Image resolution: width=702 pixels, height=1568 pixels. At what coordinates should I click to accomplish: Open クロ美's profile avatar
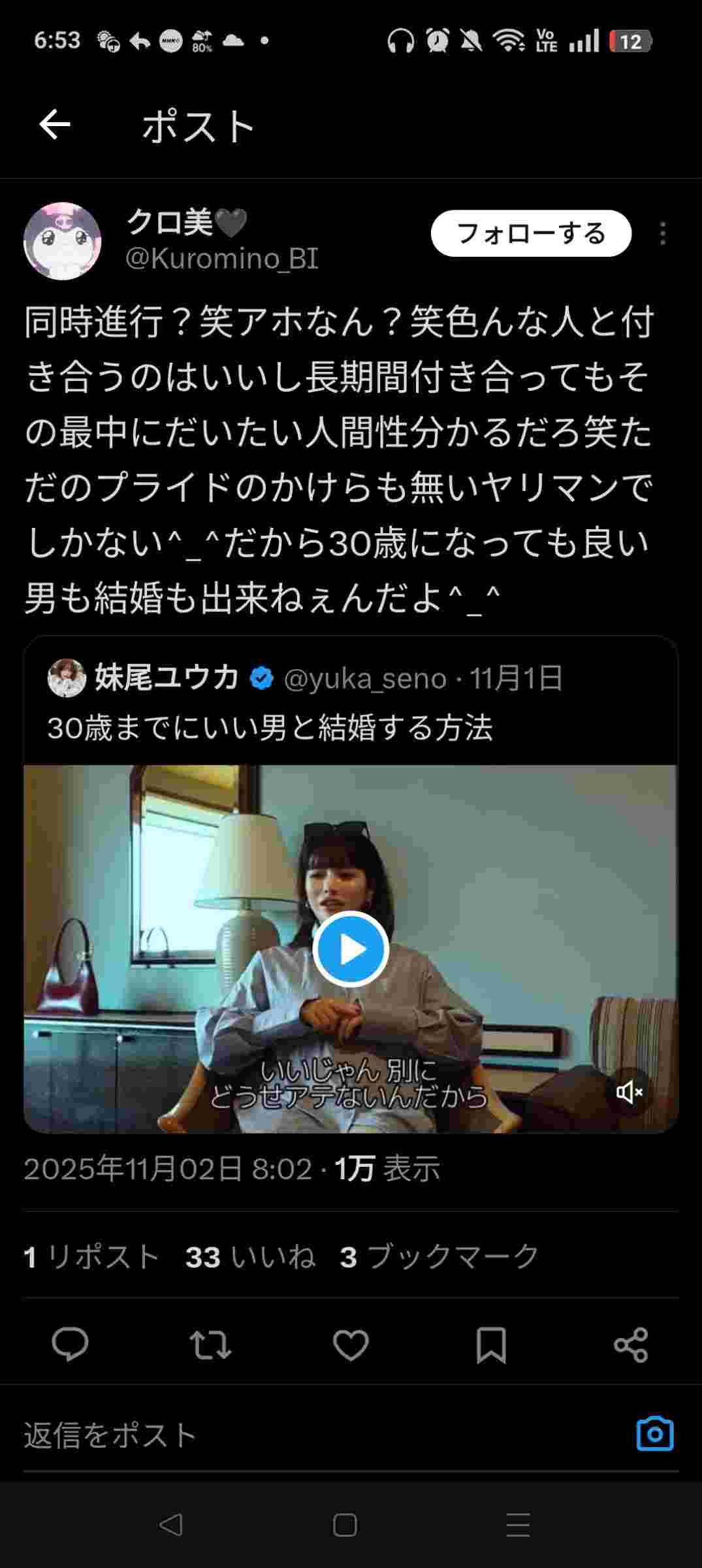(x=63, y=241)
